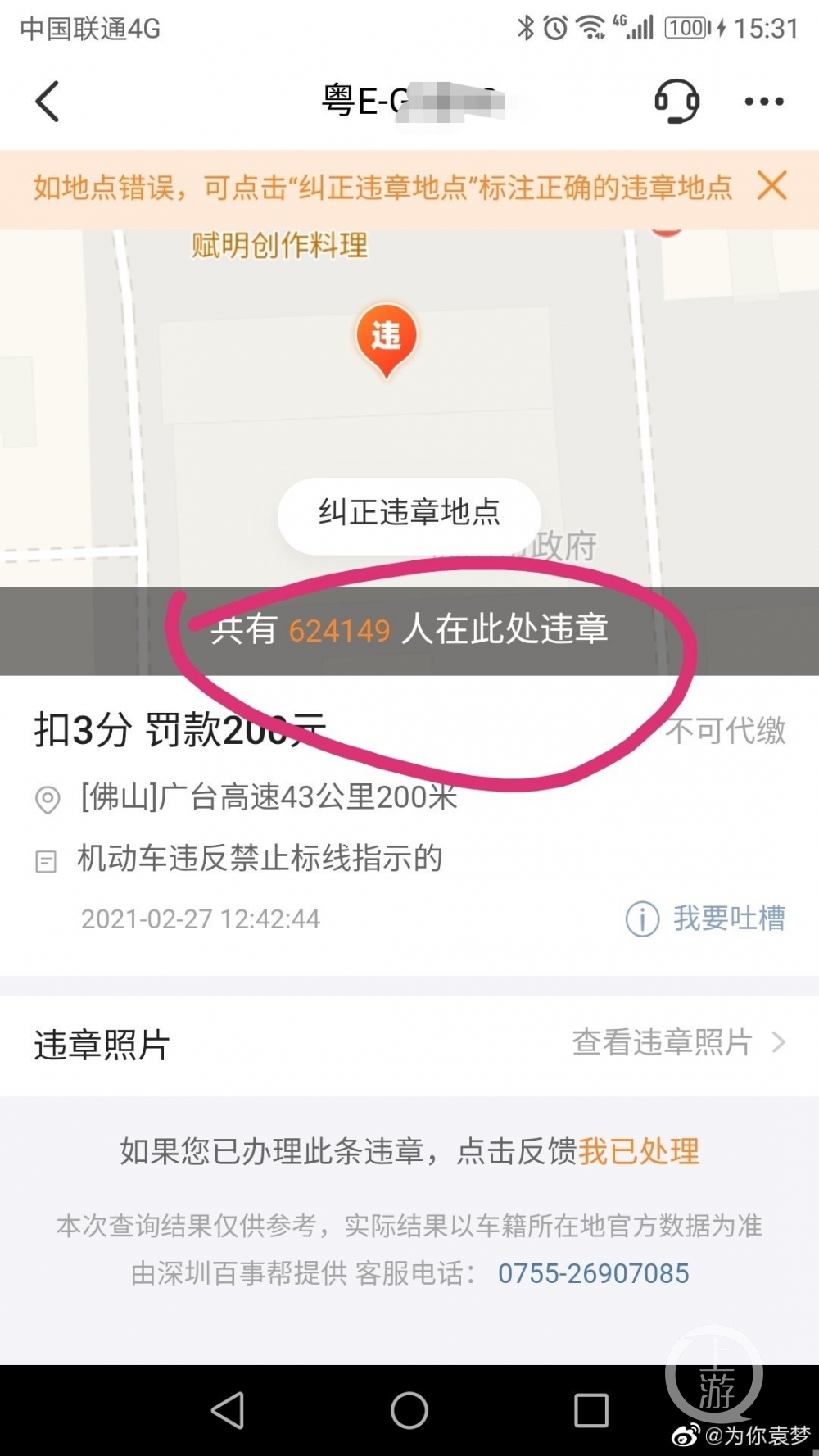Call customer service number 0755-26907085

pos(594,1273)
